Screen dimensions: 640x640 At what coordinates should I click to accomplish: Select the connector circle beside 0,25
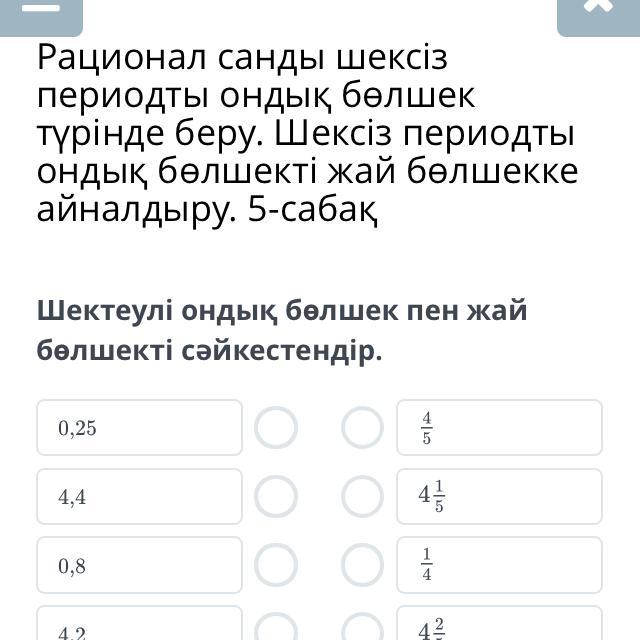pos(276,427)
